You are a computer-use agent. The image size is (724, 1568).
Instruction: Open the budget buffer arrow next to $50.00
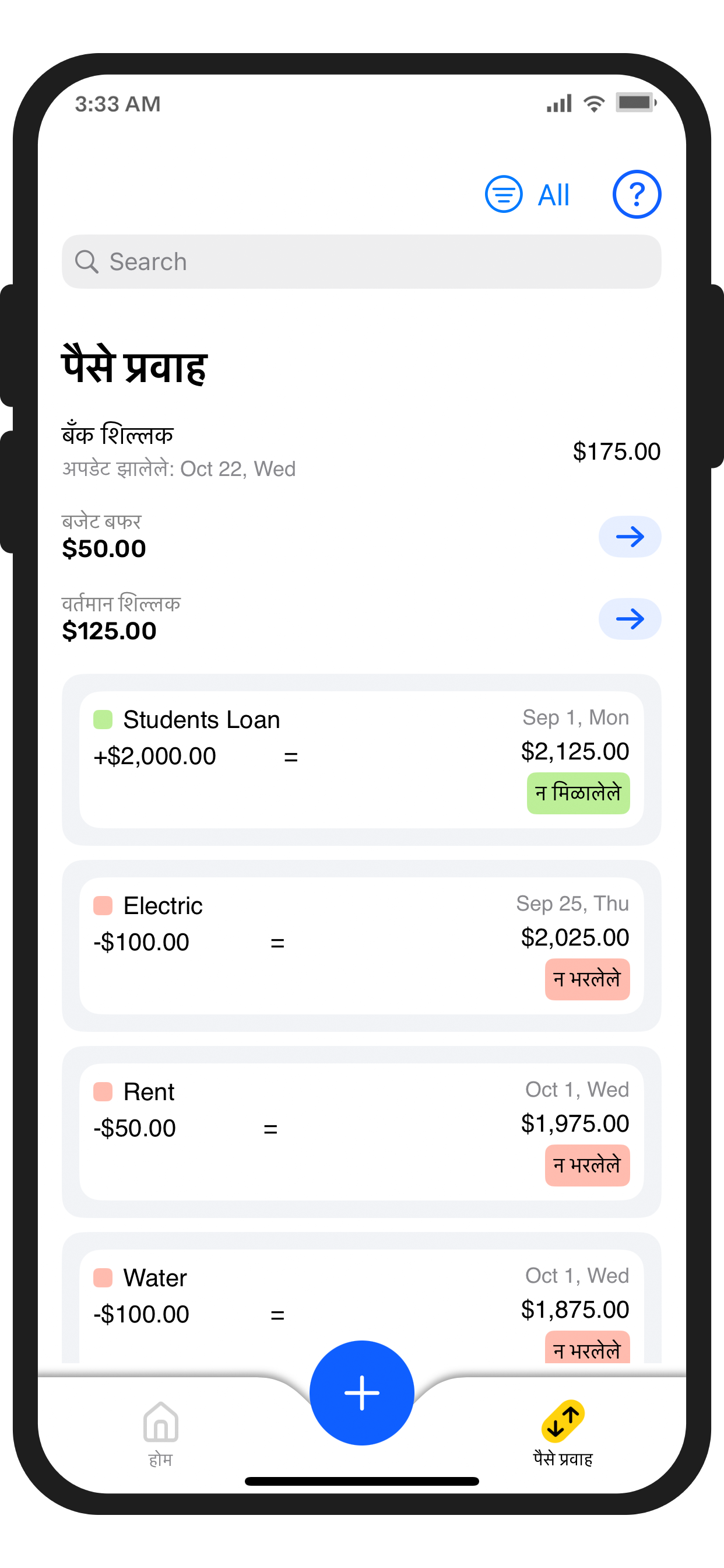click(x=629, y=537)
